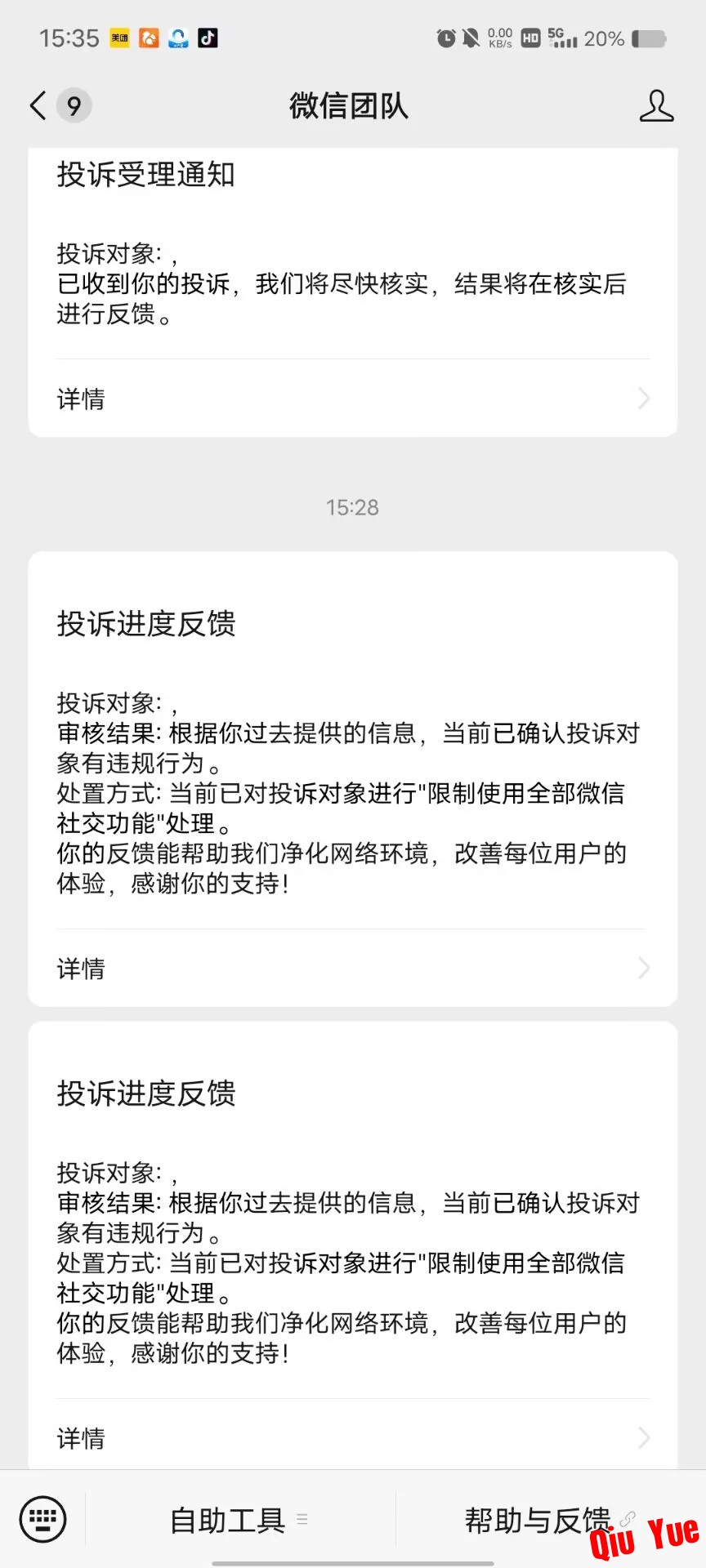Open the 微信团队 profile icon

pyautogui.click(x=656, y=106)
